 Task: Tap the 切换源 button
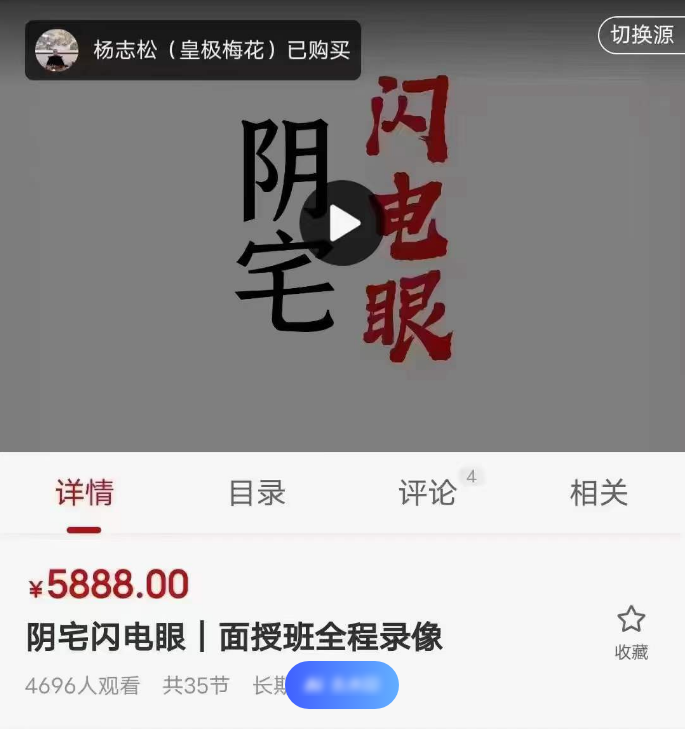[x=642, y=35]
